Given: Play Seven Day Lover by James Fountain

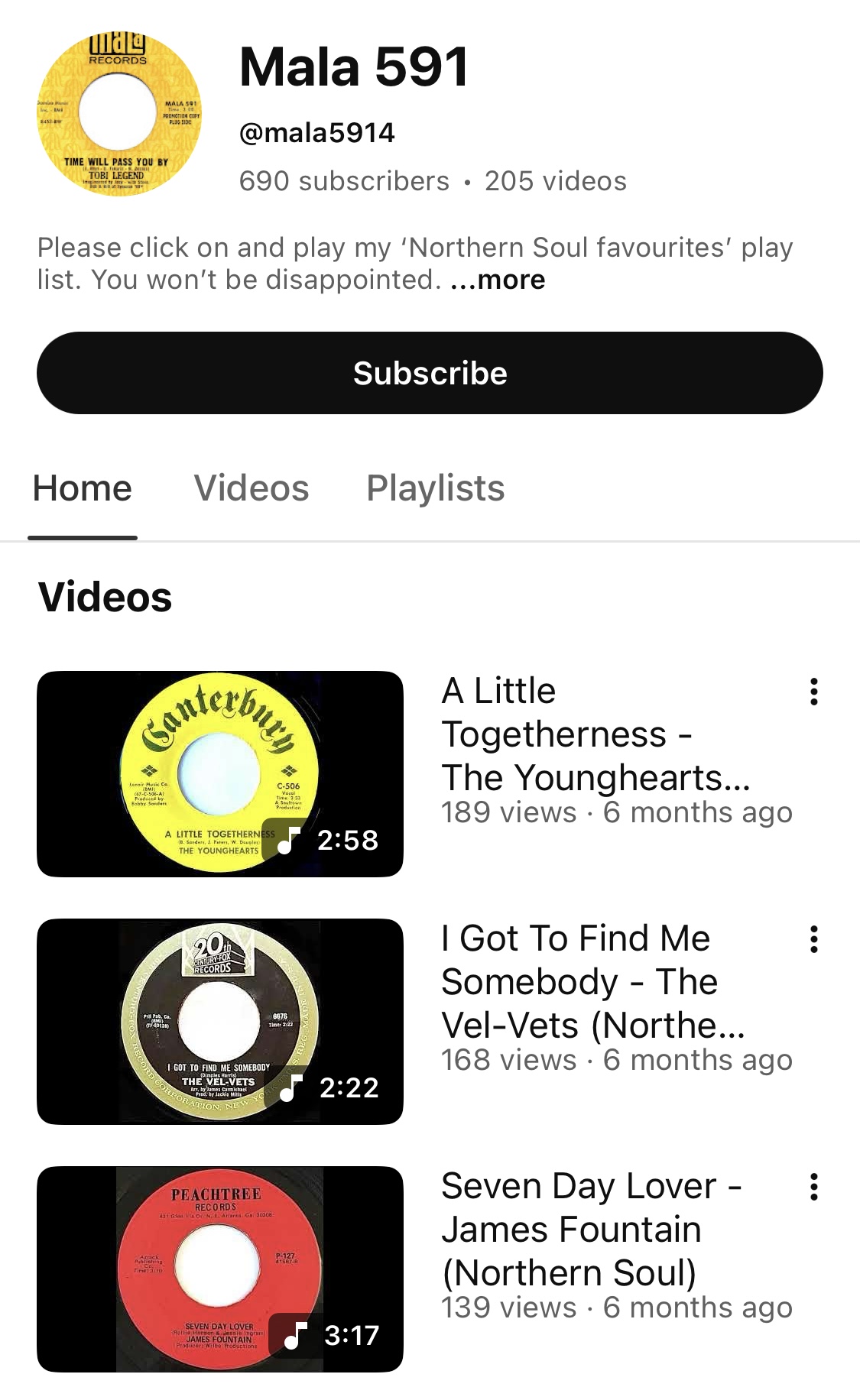Looking at the screenshot, I should (220, 1269).
